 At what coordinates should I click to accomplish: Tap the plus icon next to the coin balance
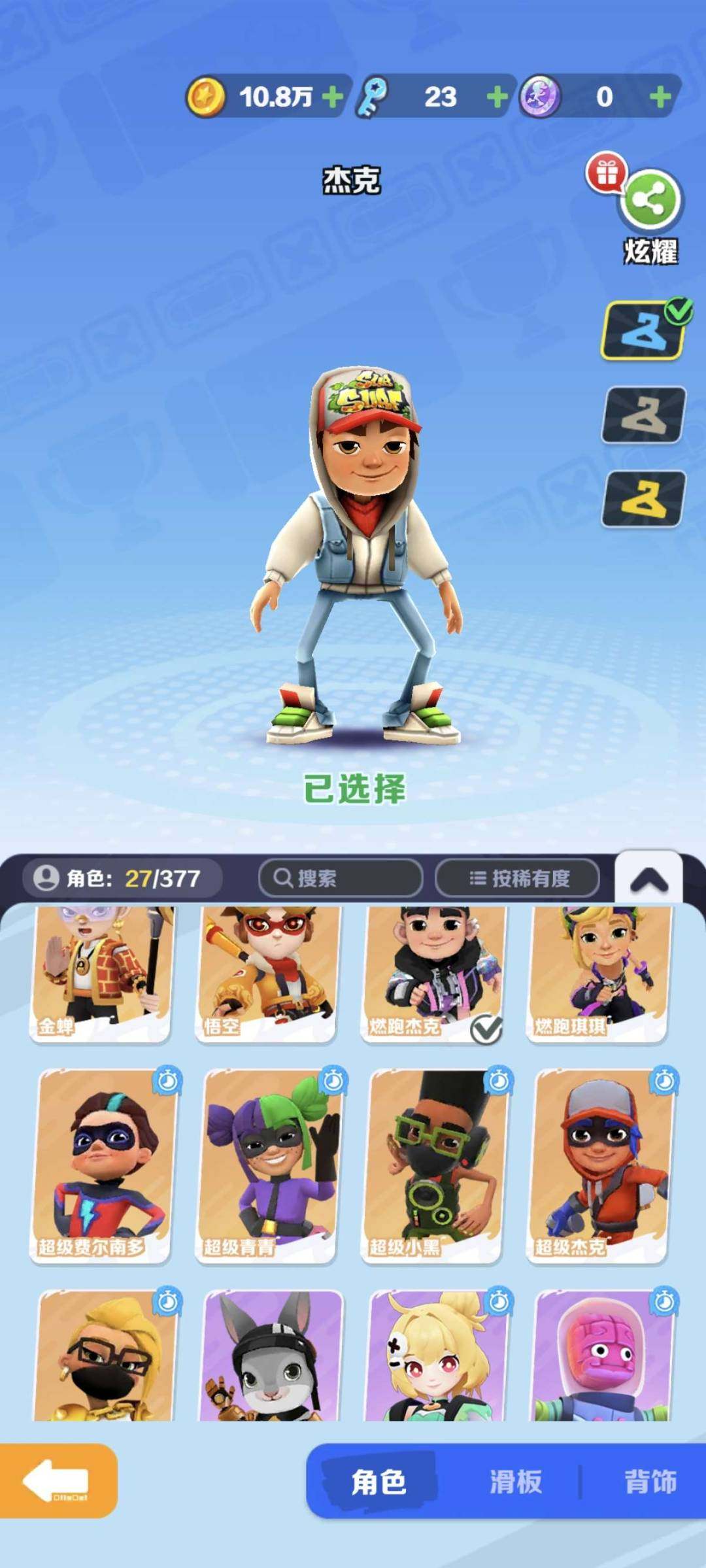click(x=332, y=97)
